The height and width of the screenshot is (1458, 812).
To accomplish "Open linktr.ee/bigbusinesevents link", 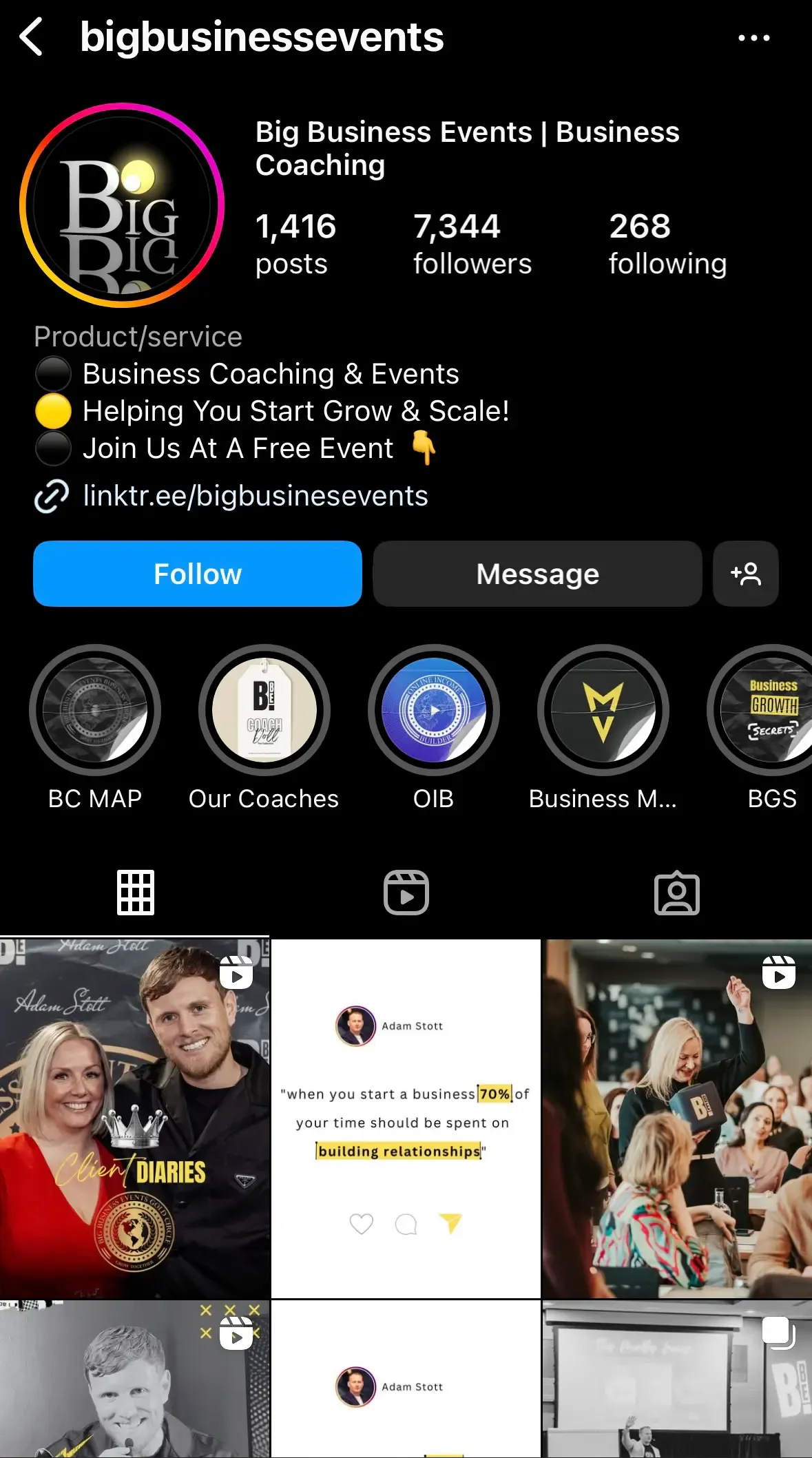I will (x=255, y=496).
